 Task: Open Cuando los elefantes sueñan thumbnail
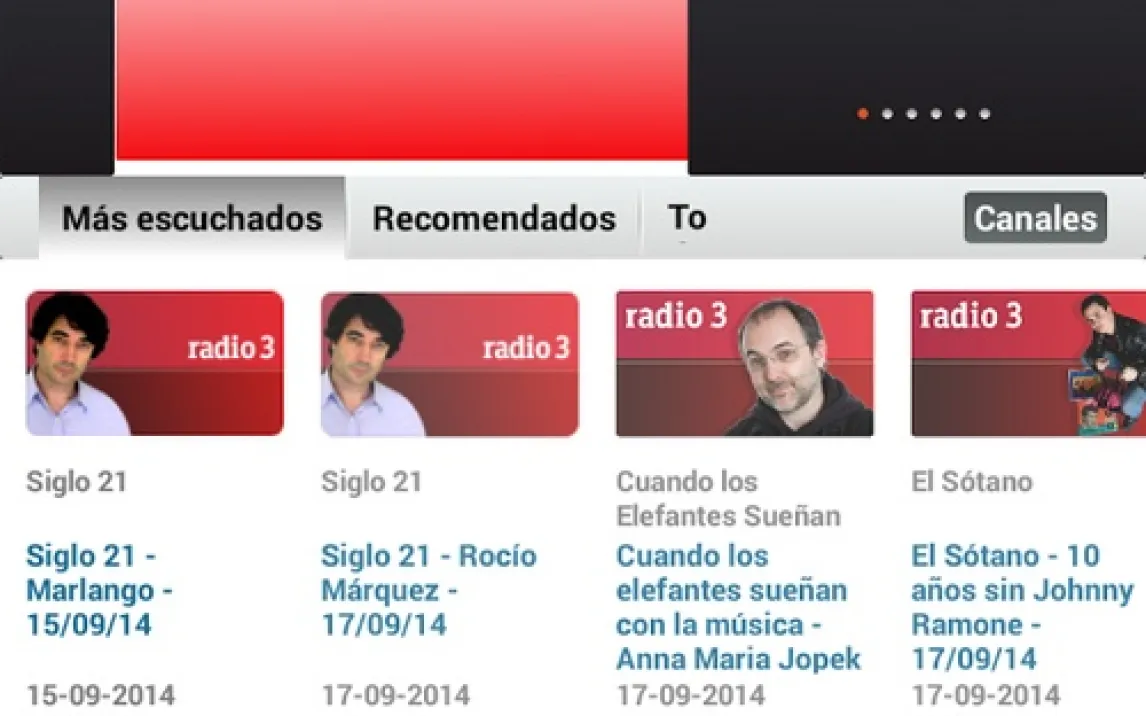pos(745,363)
